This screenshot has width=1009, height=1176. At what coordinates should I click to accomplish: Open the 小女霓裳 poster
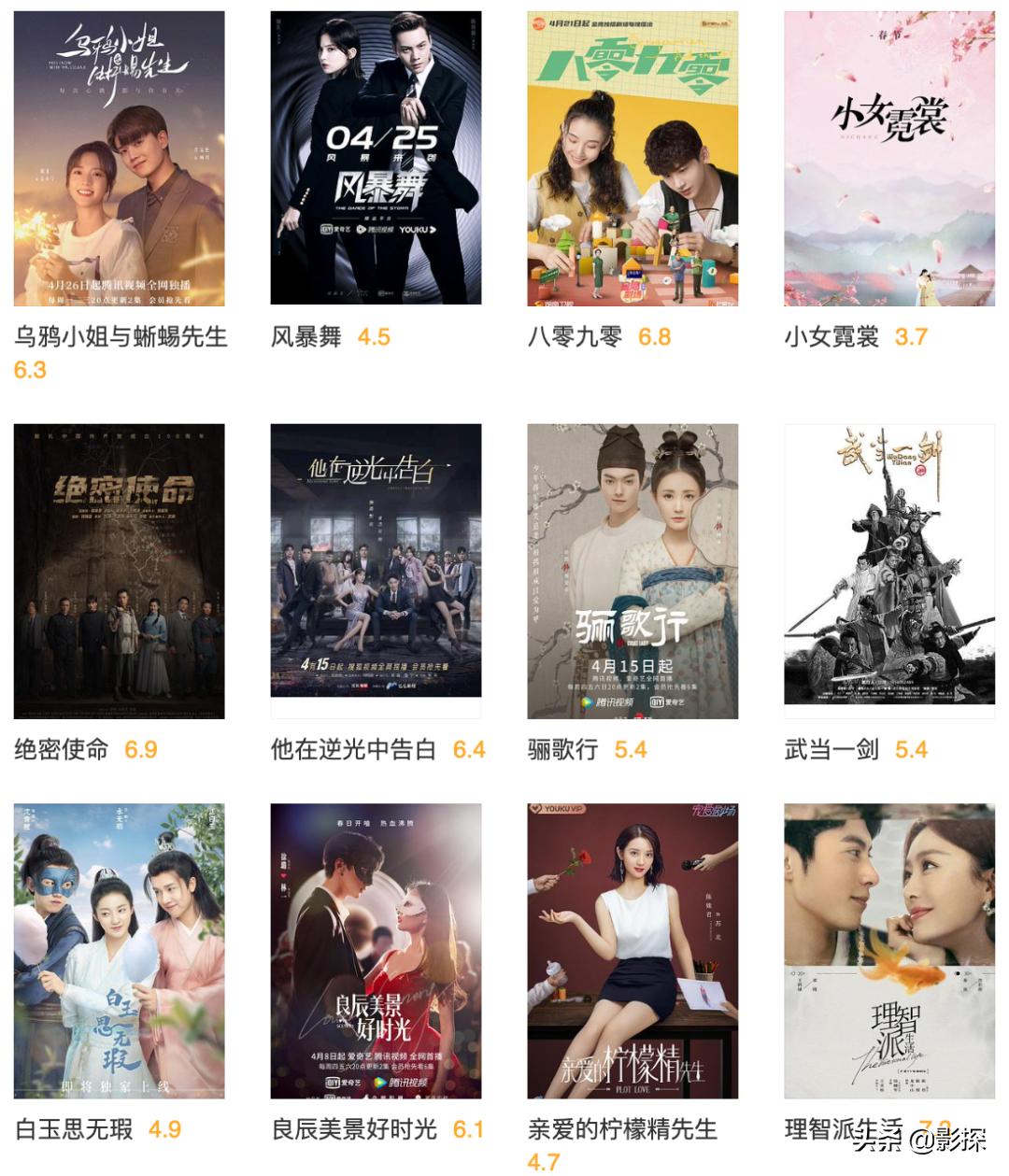click(x=888, y=159)
